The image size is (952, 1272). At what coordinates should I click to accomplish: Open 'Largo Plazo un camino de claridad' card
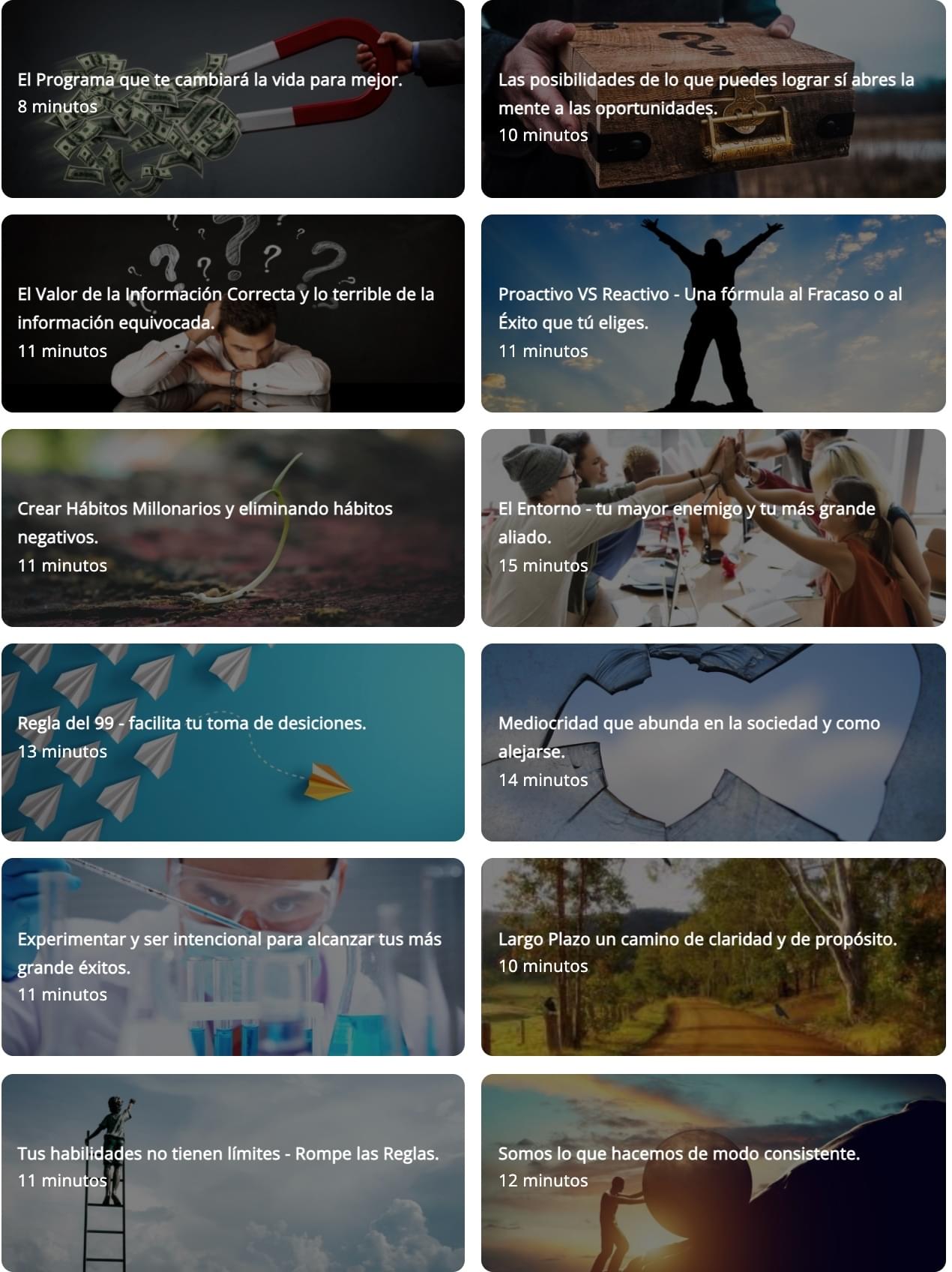pos(713,957)
